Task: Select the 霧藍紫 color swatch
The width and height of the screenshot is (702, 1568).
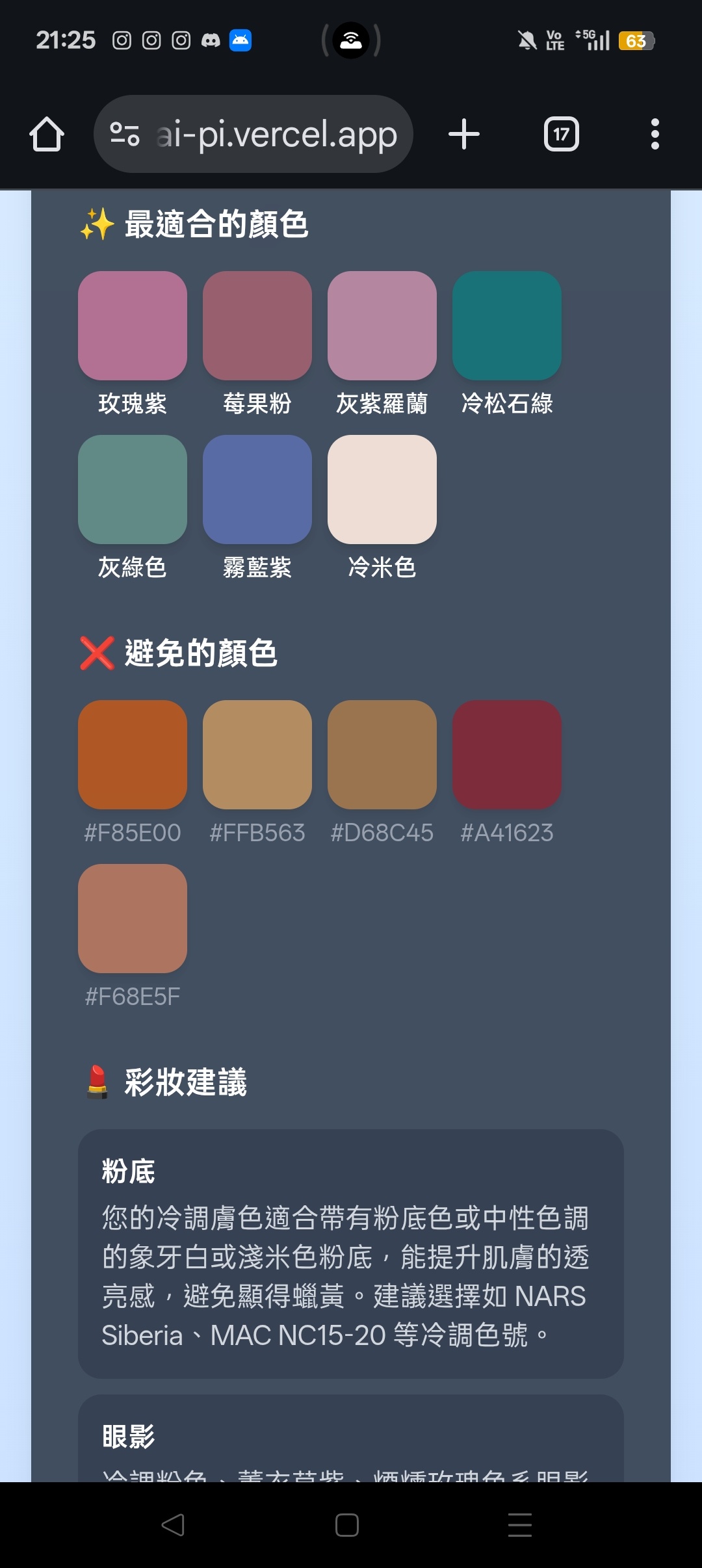Action: pyautogui.click(x=257, y=490)
